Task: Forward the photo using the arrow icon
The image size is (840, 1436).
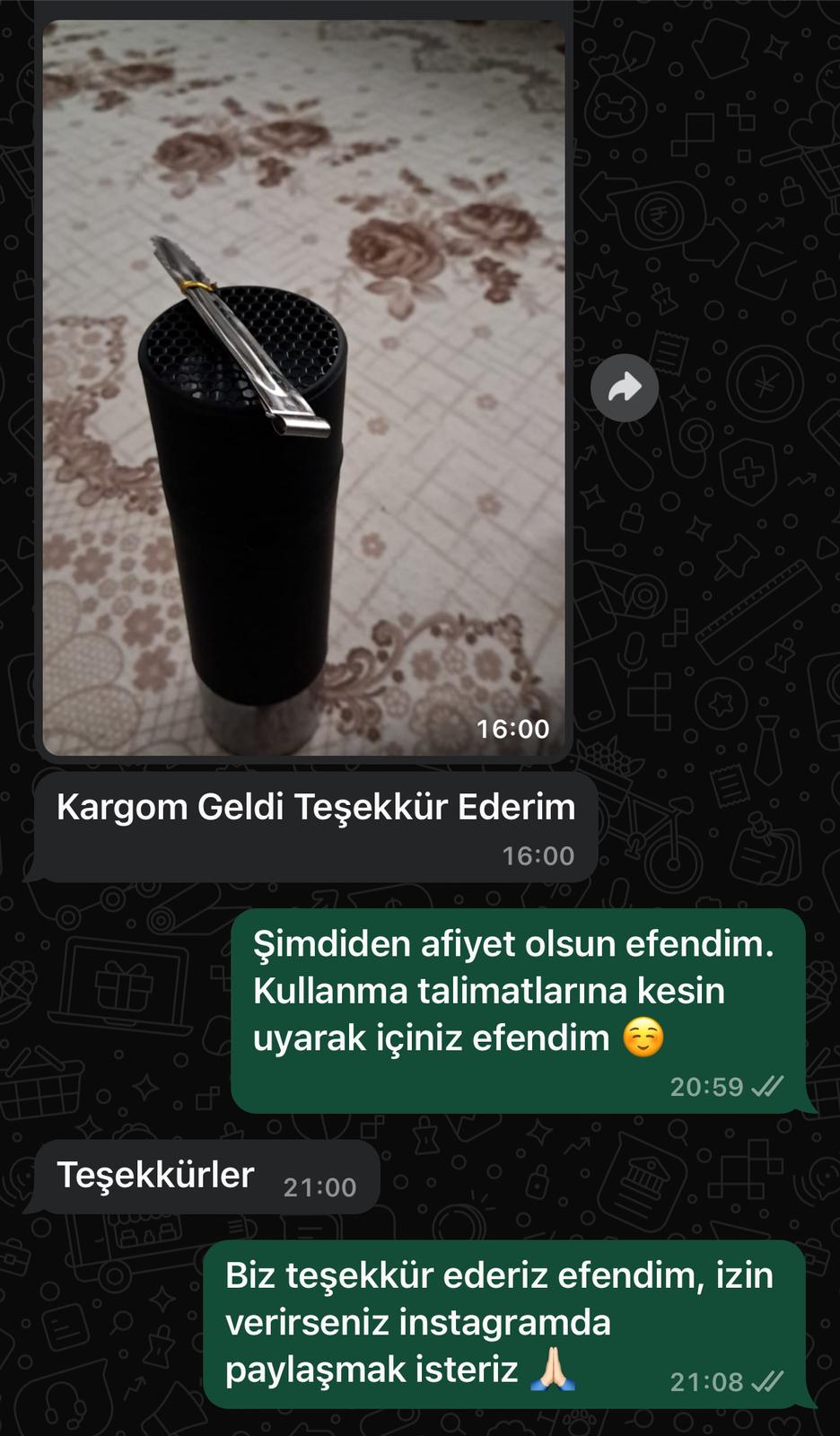Action: click(x=625, y=387)
